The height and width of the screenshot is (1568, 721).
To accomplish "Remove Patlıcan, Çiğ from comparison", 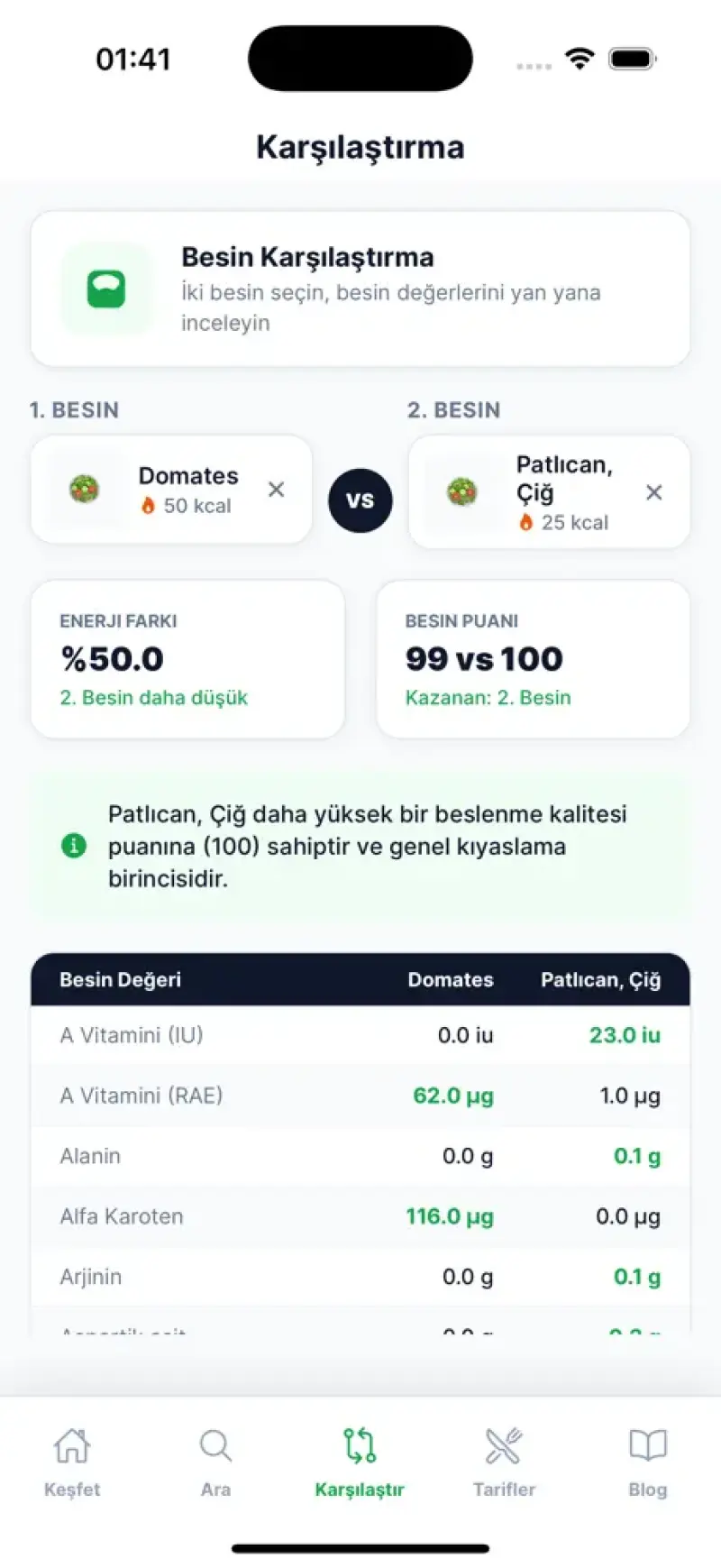I will tap(653, 492).
